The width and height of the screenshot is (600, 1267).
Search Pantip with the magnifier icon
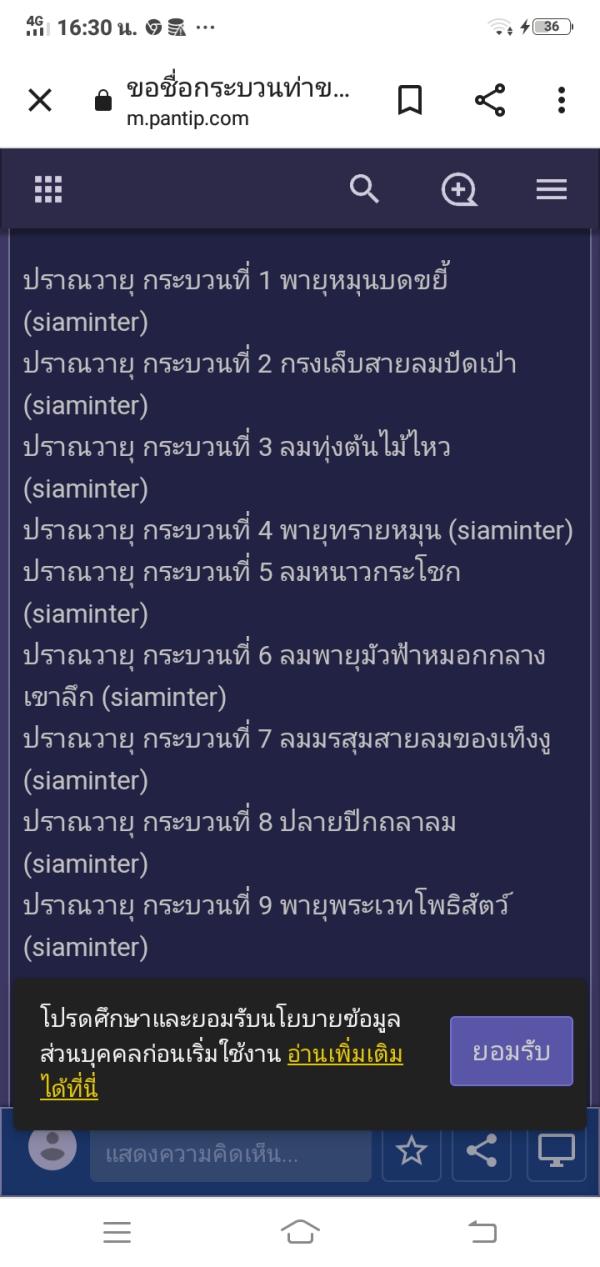pyautogui.click(x=364, y=189)
